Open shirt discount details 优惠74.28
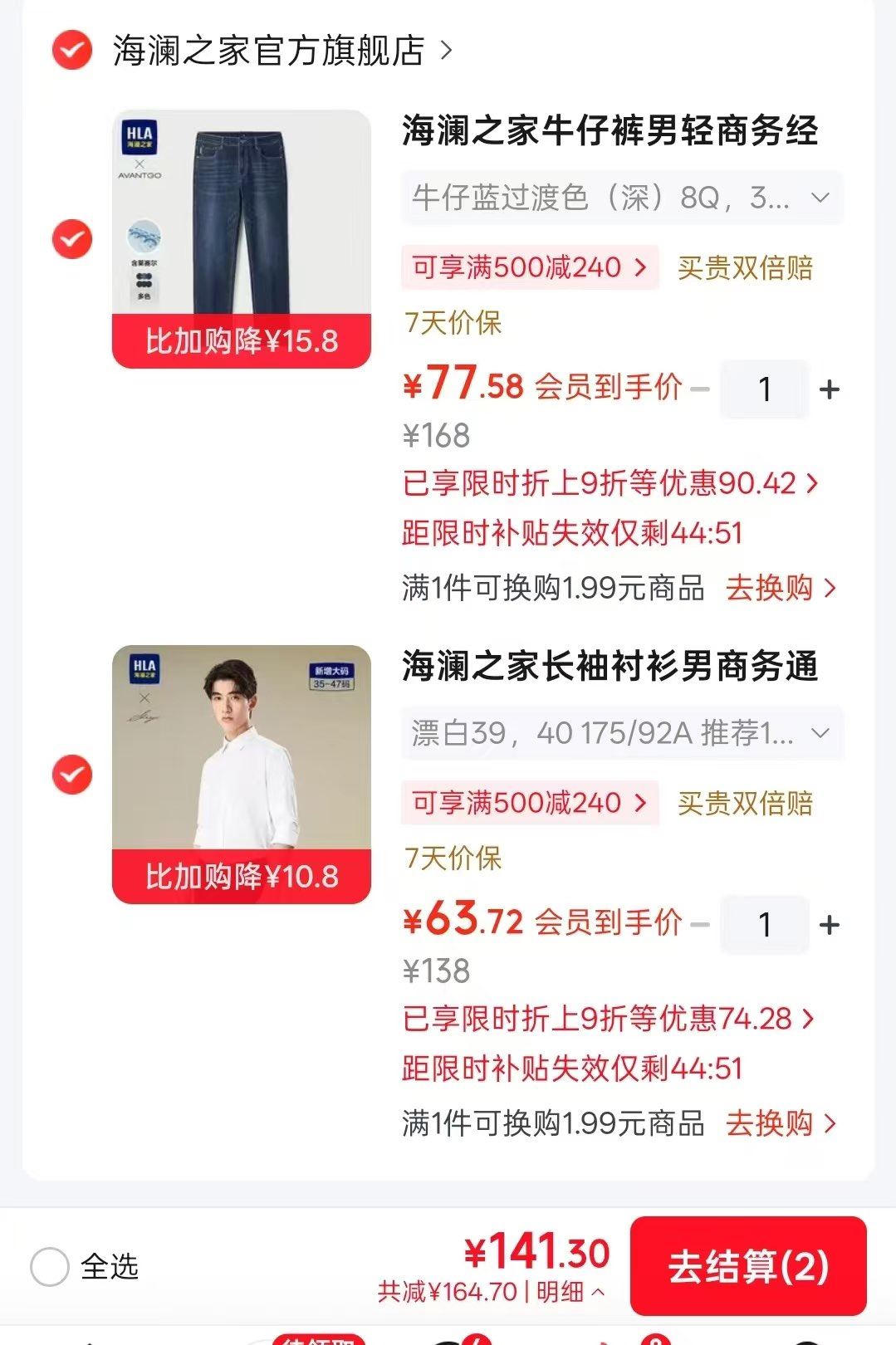 610,1018
